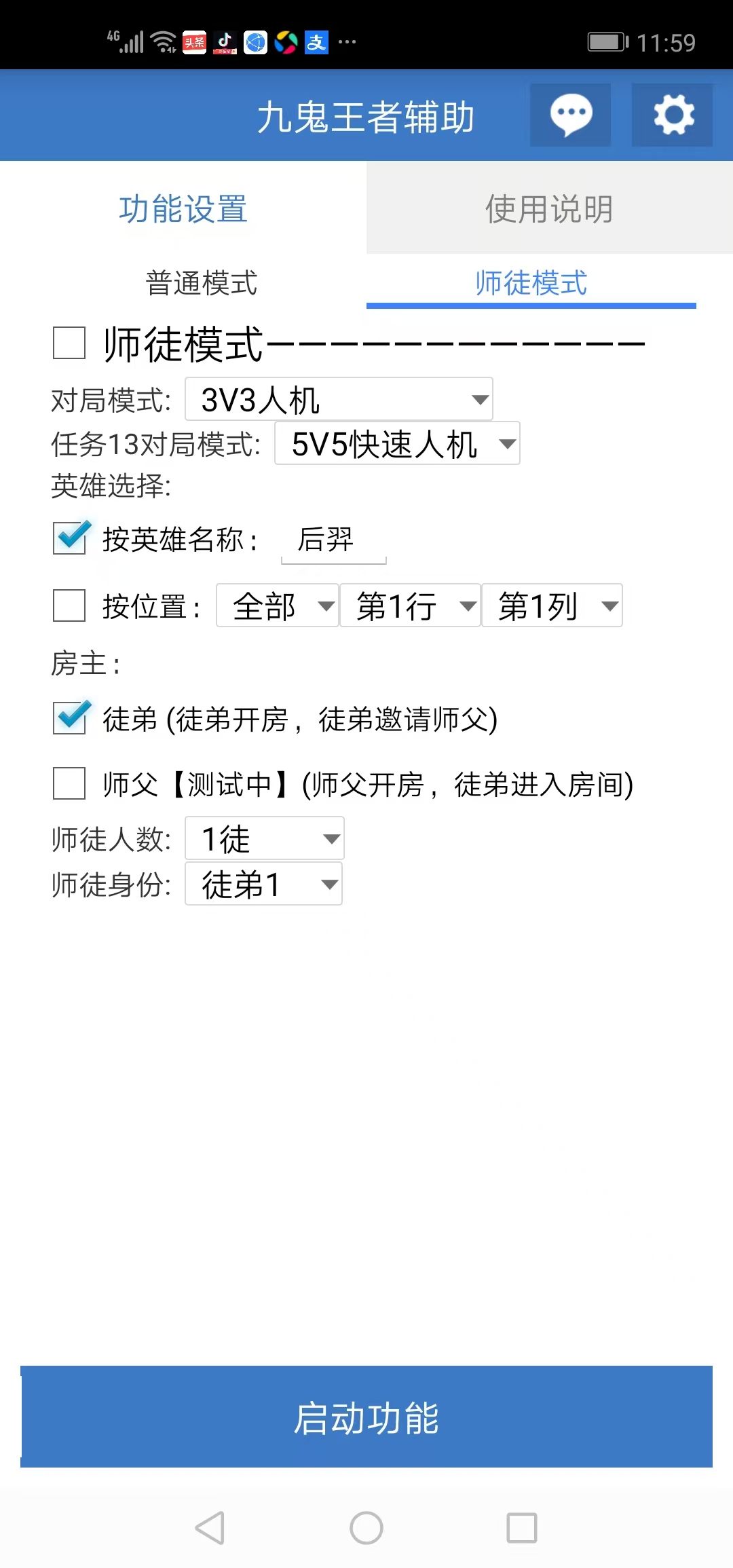Open the 任务13对局模式 dropdown showing 5V5快速人机

tap(397, 444)
